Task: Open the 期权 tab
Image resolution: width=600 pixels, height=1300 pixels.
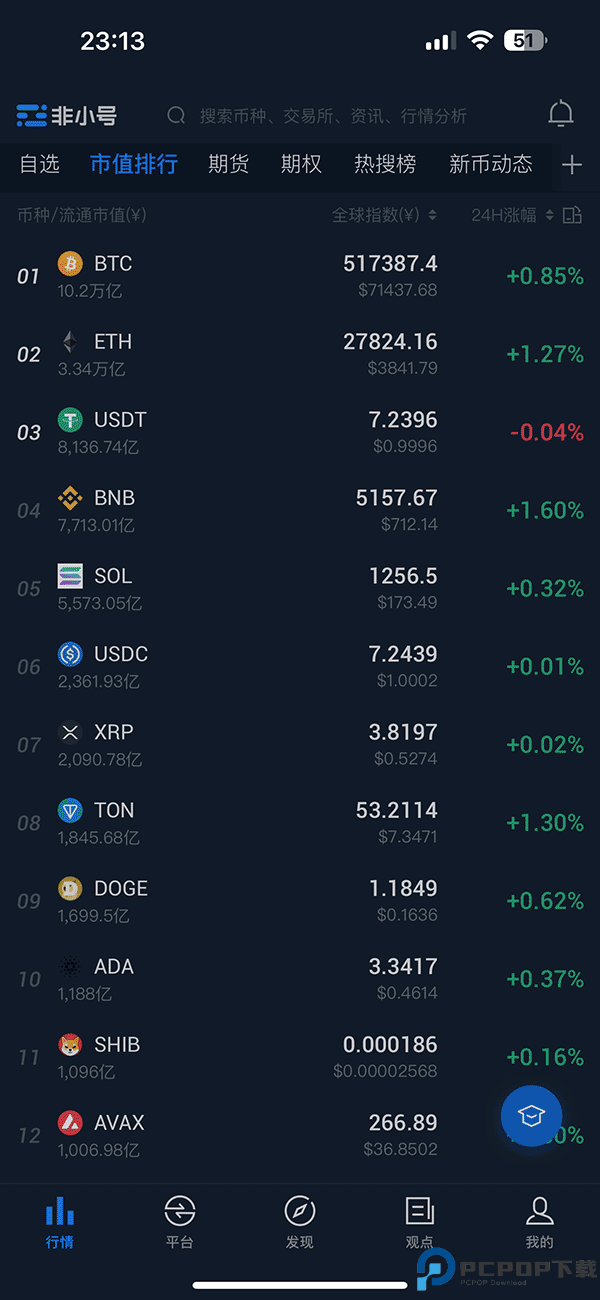Action: pos(301,165)
